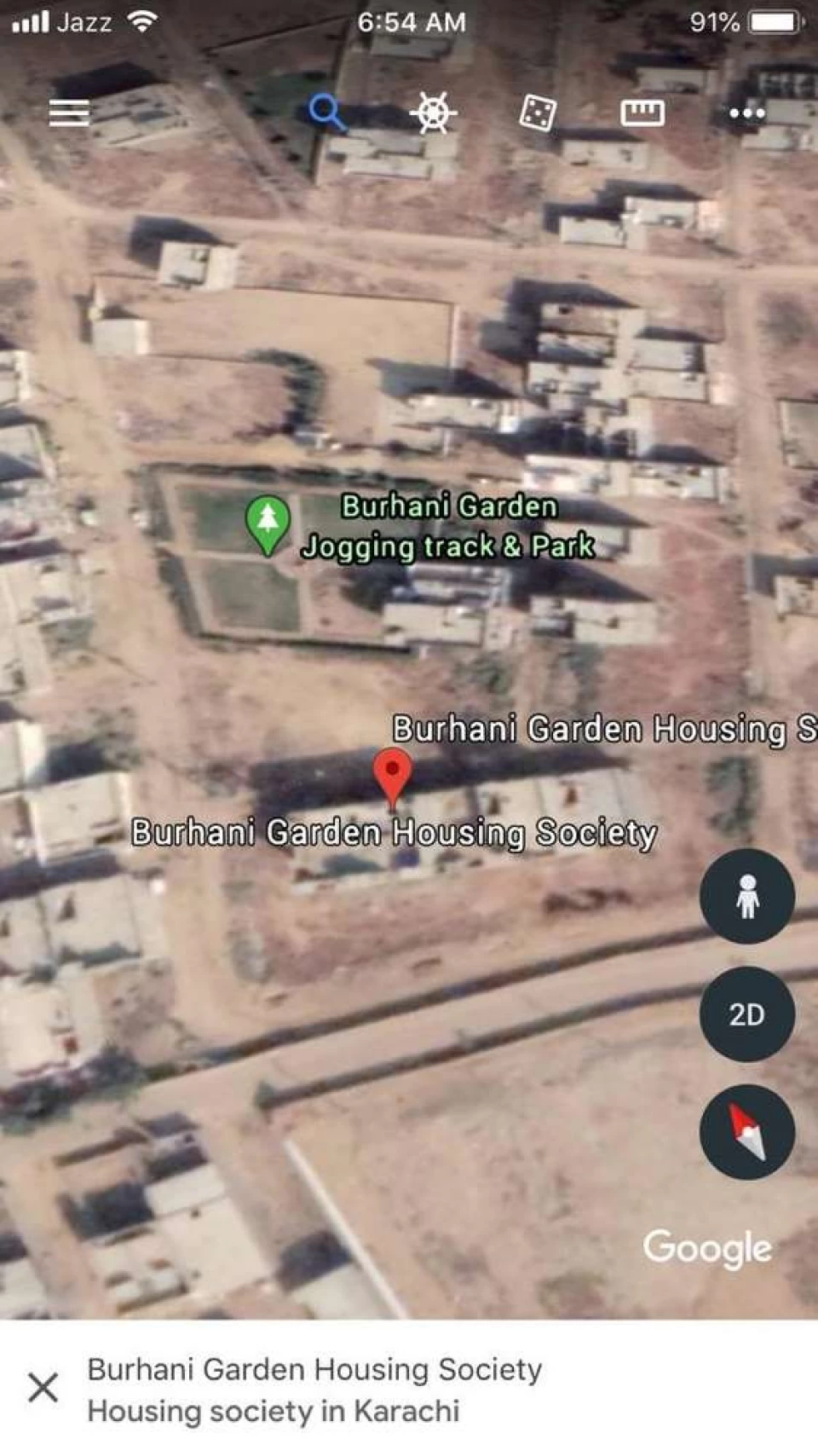The image size is (818, 1456).
Task: Enter Street View with pegman button
Action: (x=747, y=896)
